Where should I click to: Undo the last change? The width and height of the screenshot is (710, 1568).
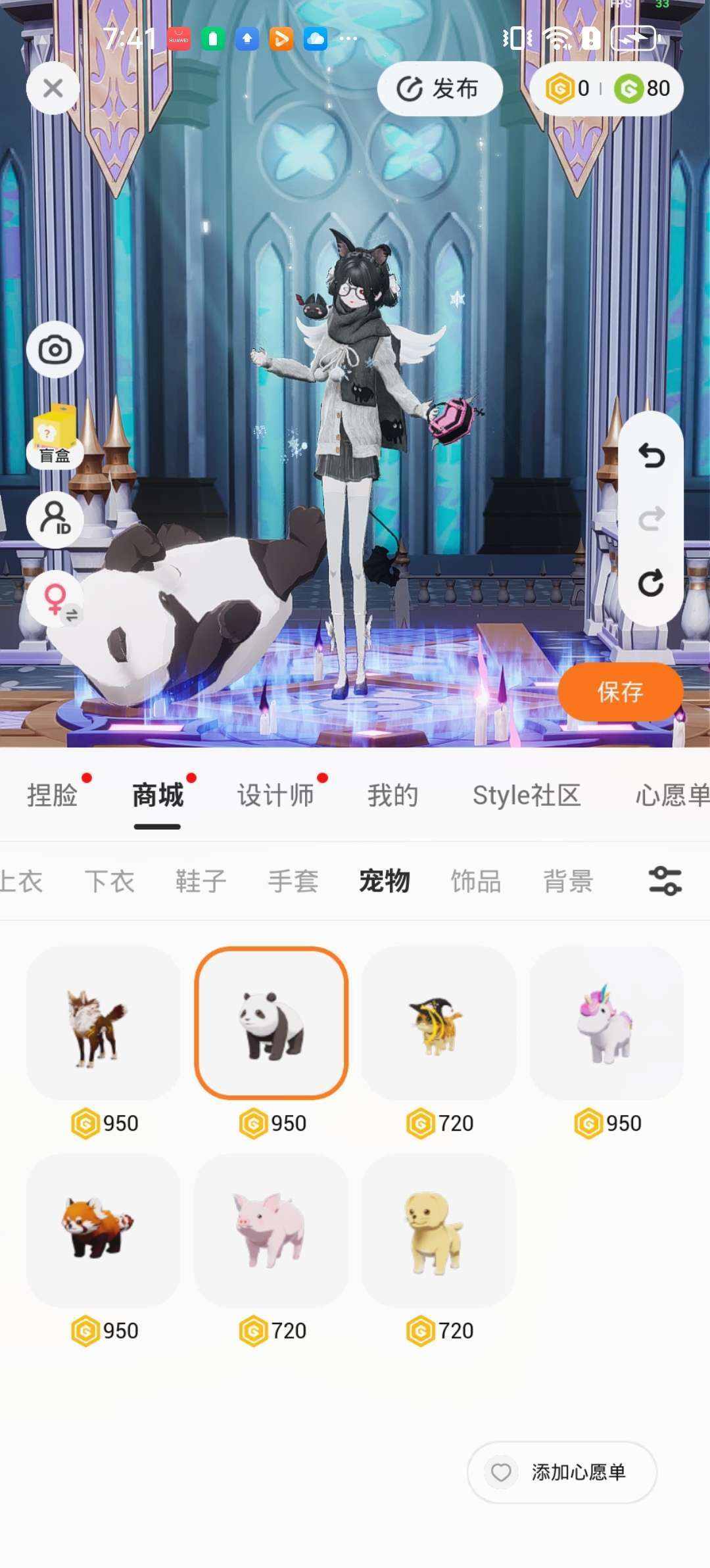651,456
